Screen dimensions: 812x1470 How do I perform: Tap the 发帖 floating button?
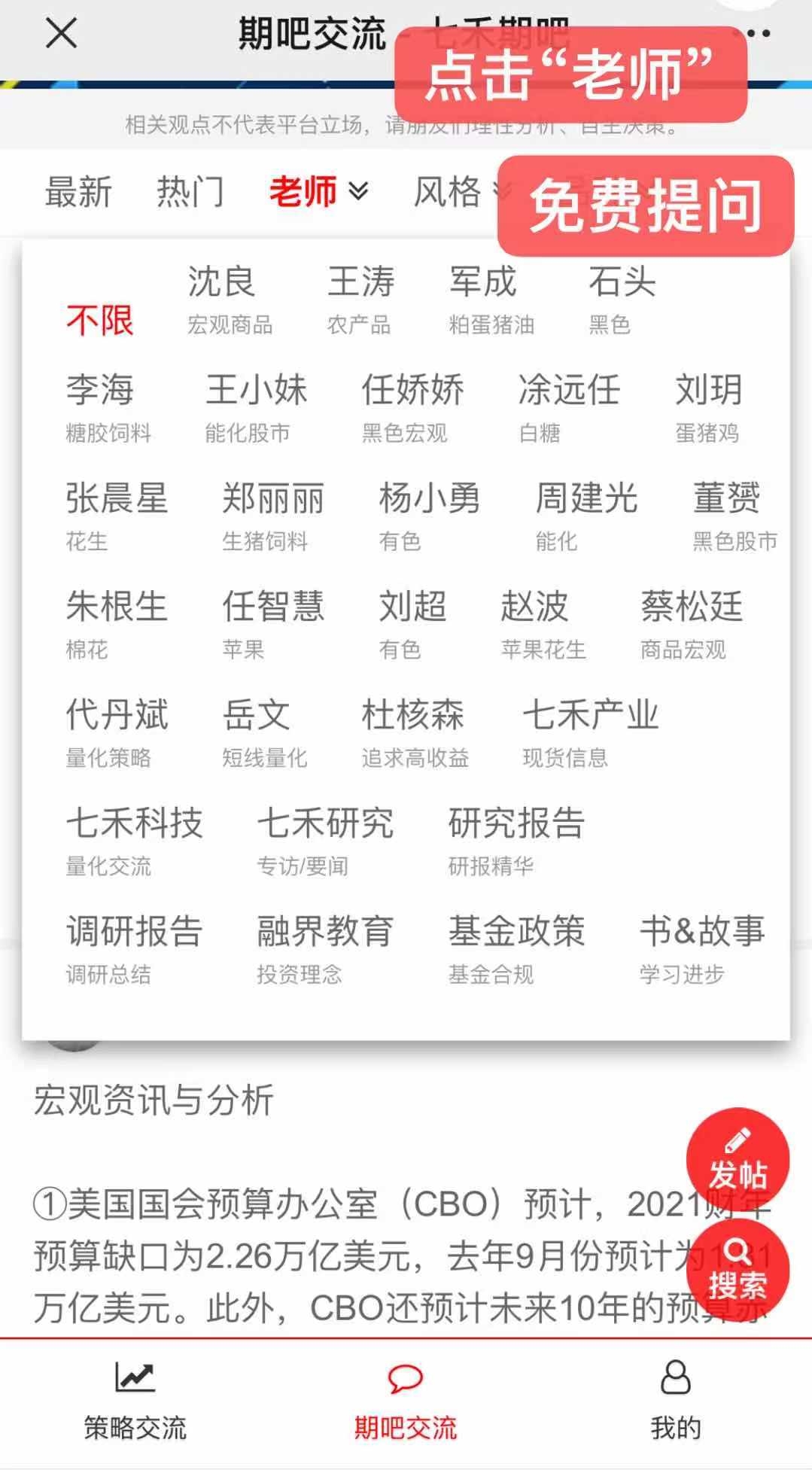[x=737, y=1160]
